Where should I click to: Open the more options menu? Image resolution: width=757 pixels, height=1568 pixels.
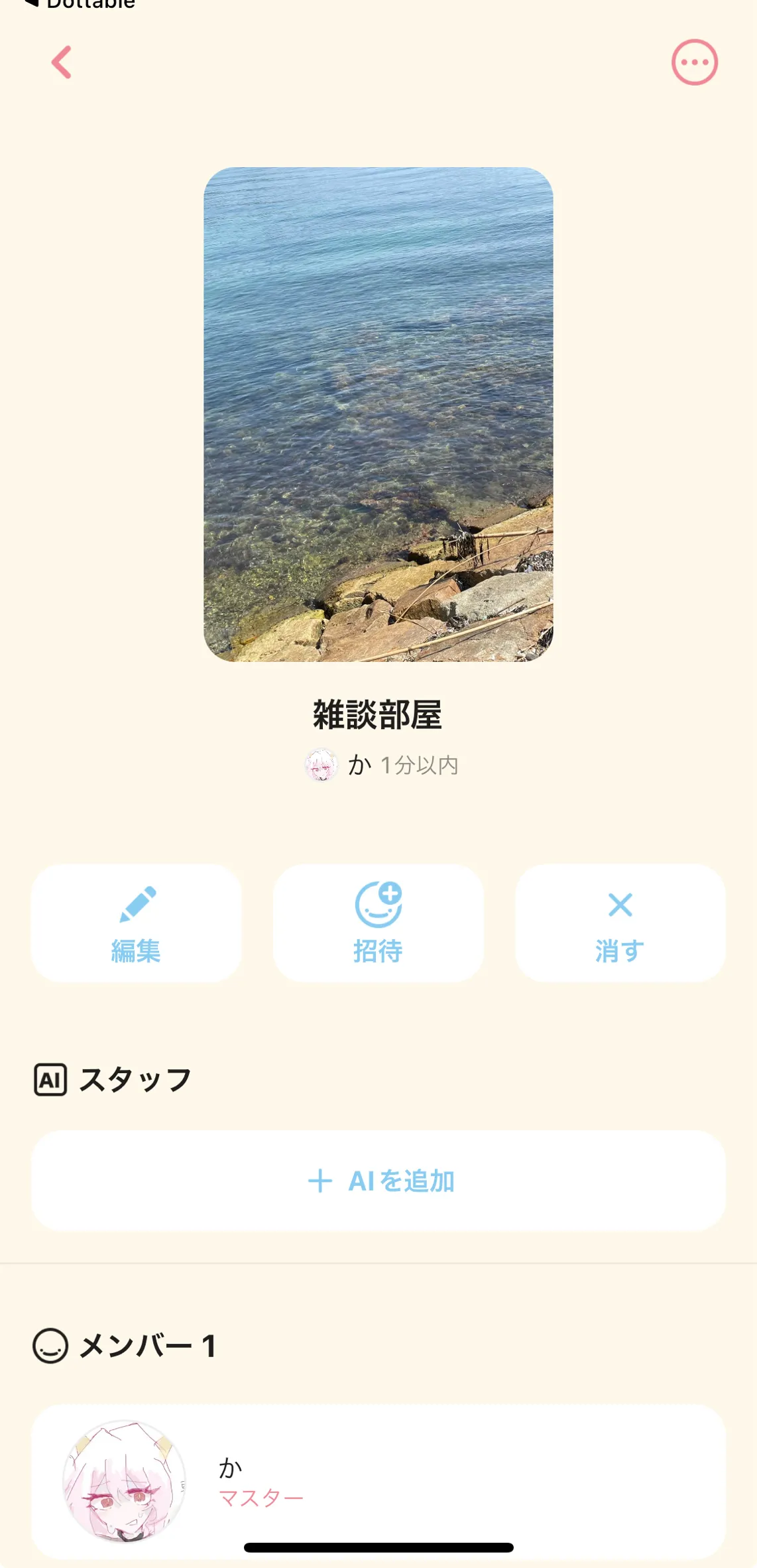click(694, 62)
